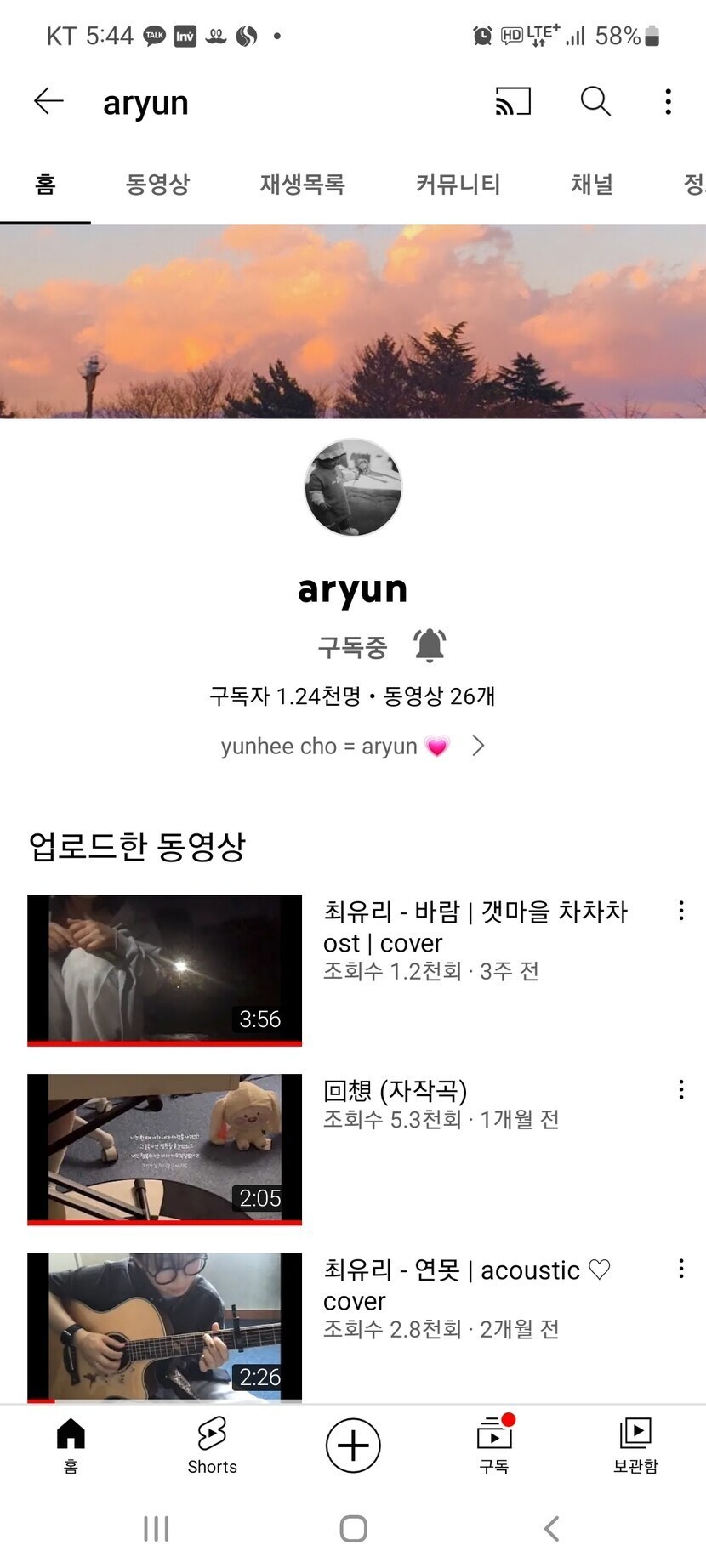Open the Shorts tab
Viewport: 706px width, 1568px height.
point(212,1446)
